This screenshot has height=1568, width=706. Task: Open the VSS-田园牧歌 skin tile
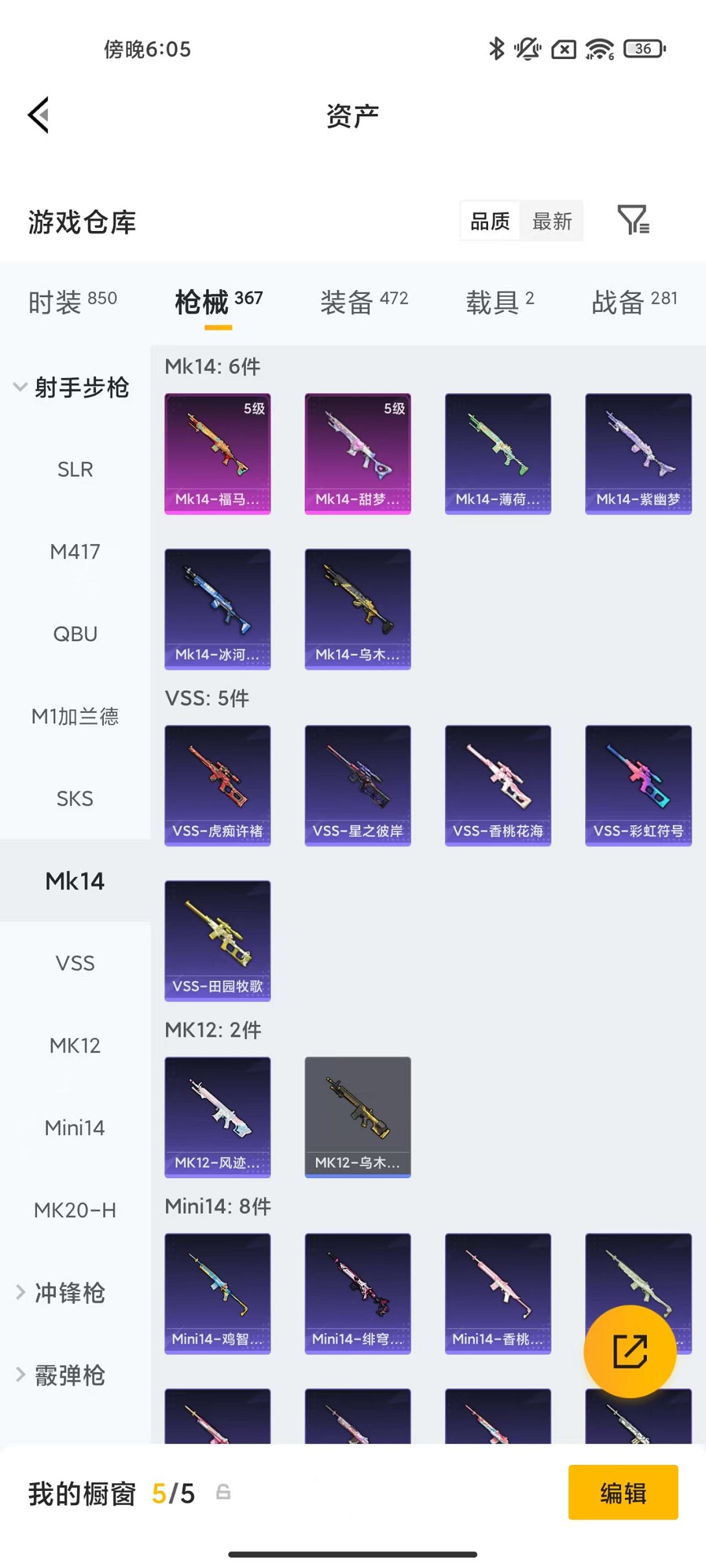pos(217,940)
